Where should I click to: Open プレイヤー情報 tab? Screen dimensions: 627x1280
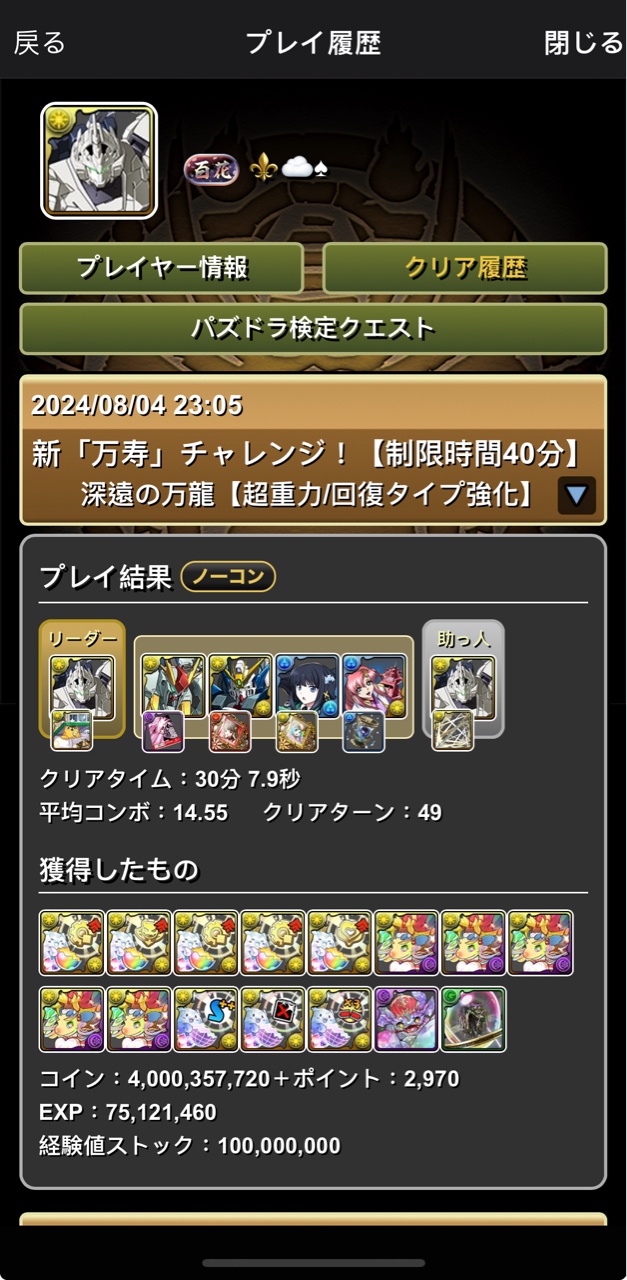click(x=162, y=268)
